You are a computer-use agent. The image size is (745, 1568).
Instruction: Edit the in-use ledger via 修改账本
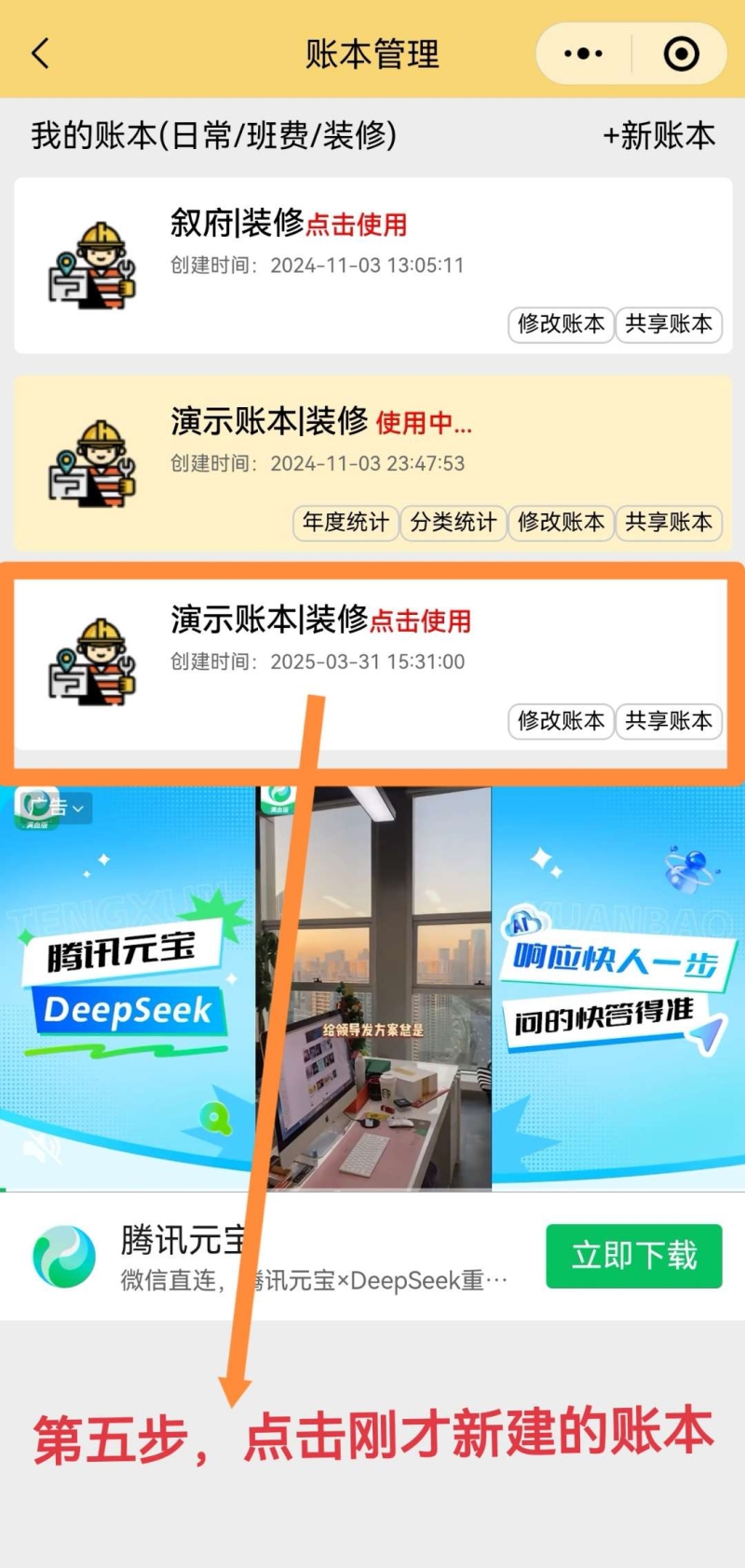[561, 523]
